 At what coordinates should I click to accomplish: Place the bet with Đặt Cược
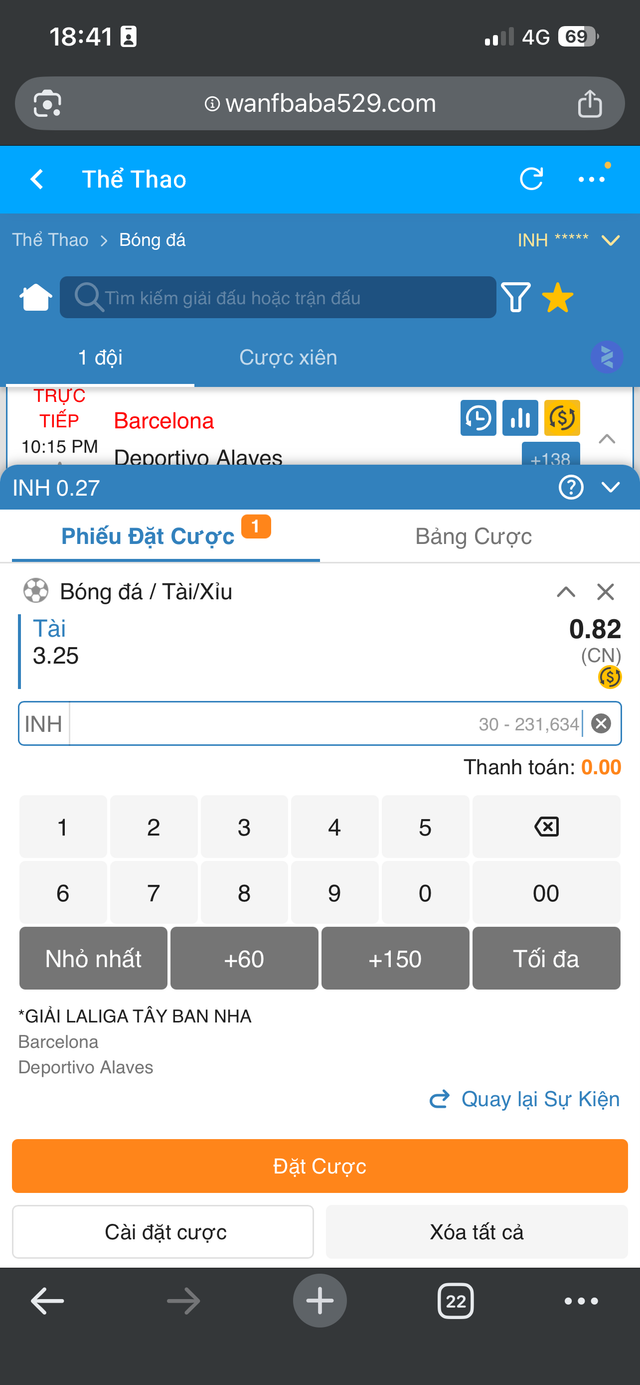click(x=320, y=1166)
